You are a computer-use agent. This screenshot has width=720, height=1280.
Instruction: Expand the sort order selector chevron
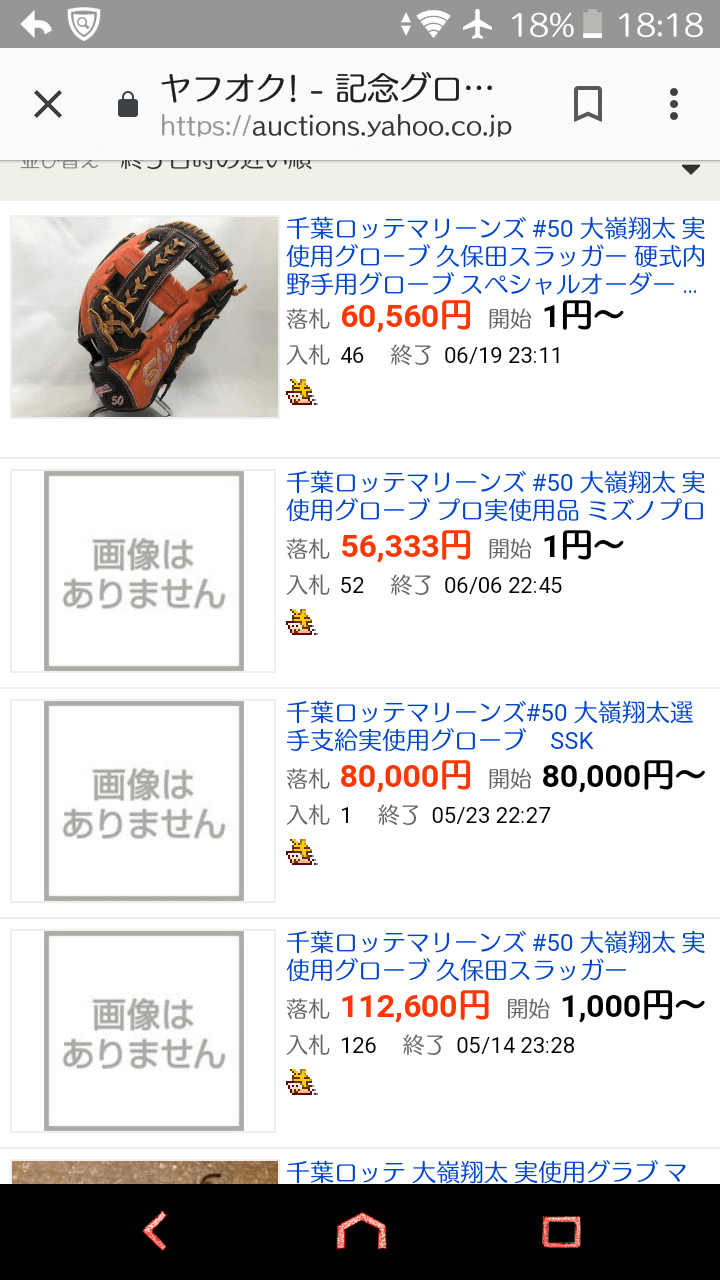[x=692, y=170]
